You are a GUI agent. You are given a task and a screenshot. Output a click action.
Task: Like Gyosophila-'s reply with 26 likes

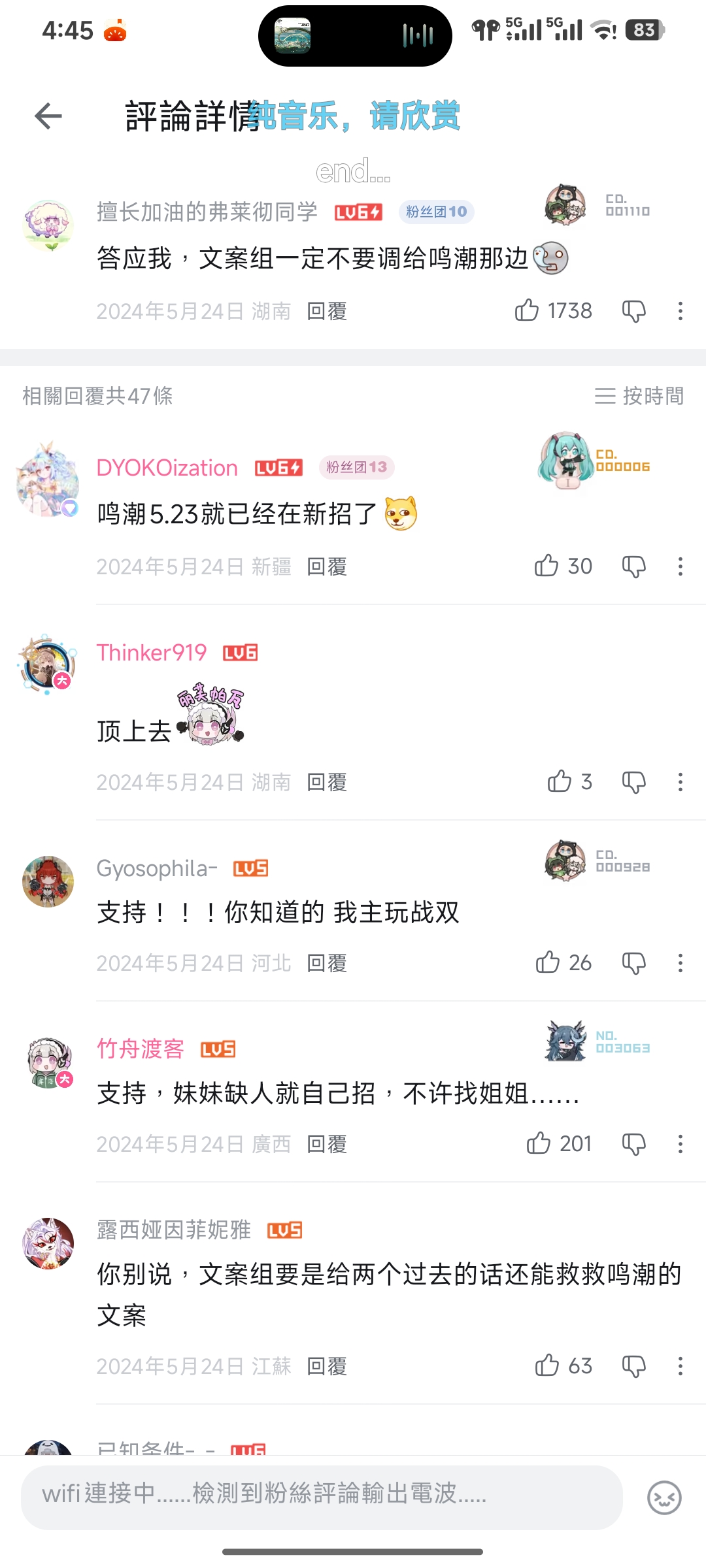pos(547,962)
